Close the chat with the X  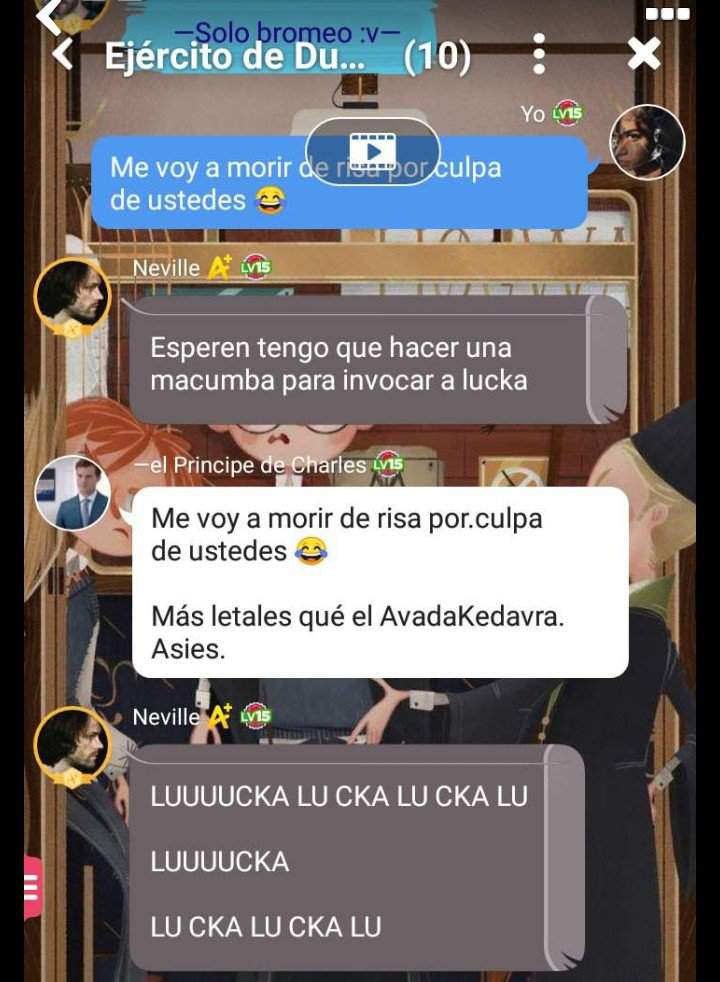(x=644, y=54)
